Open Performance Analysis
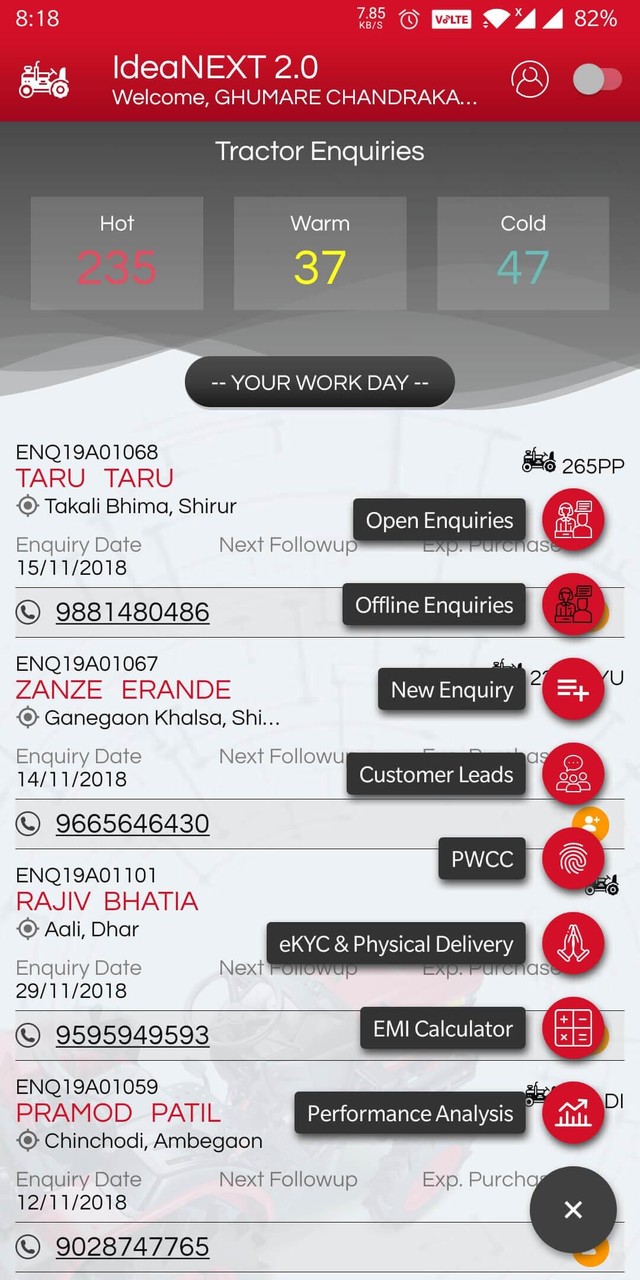The image size is (640, 1280). (573, 1114)
